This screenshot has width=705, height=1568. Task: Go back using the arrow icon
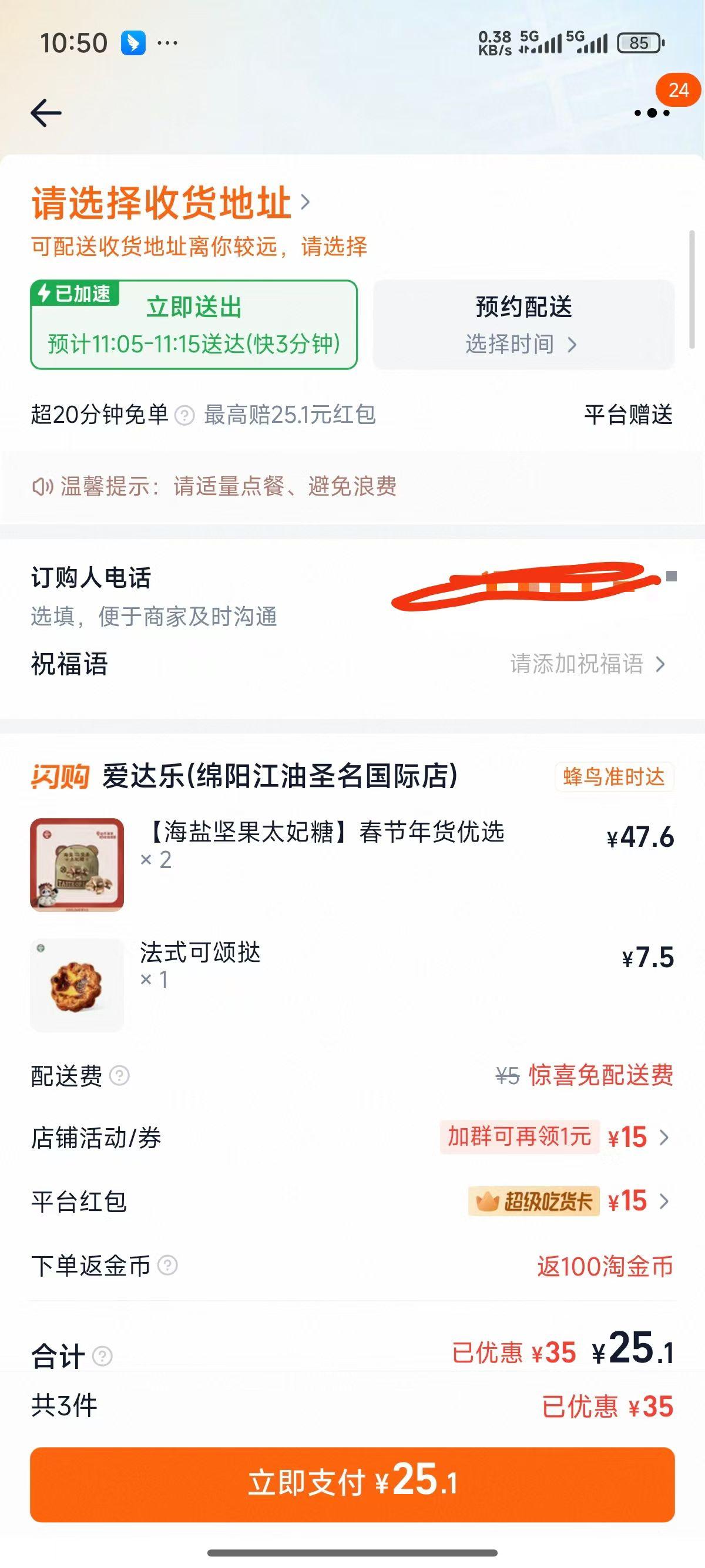(46, 113)
